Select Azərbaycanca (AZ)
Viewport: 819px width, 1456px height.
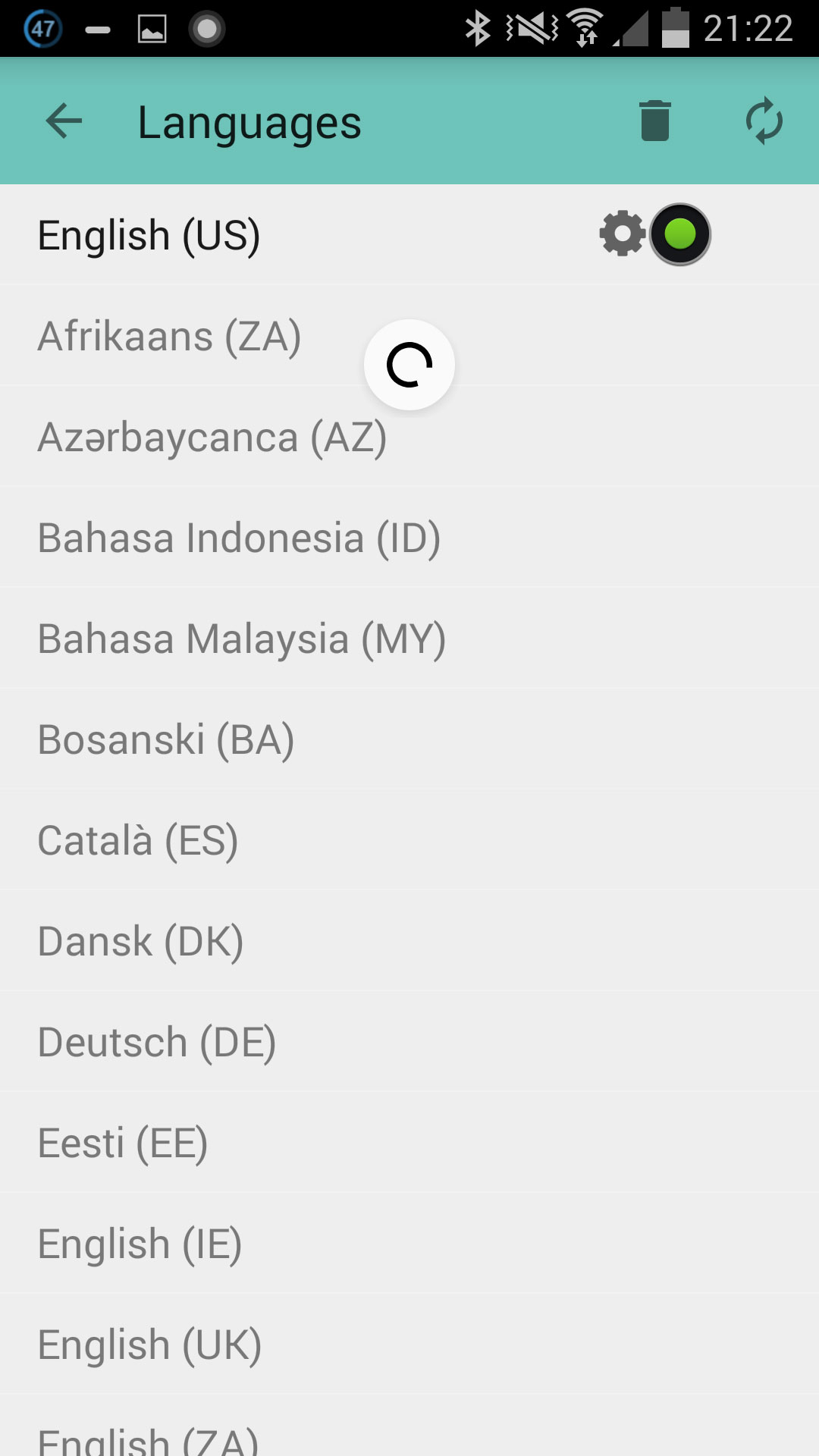click(x=212, y=437)
